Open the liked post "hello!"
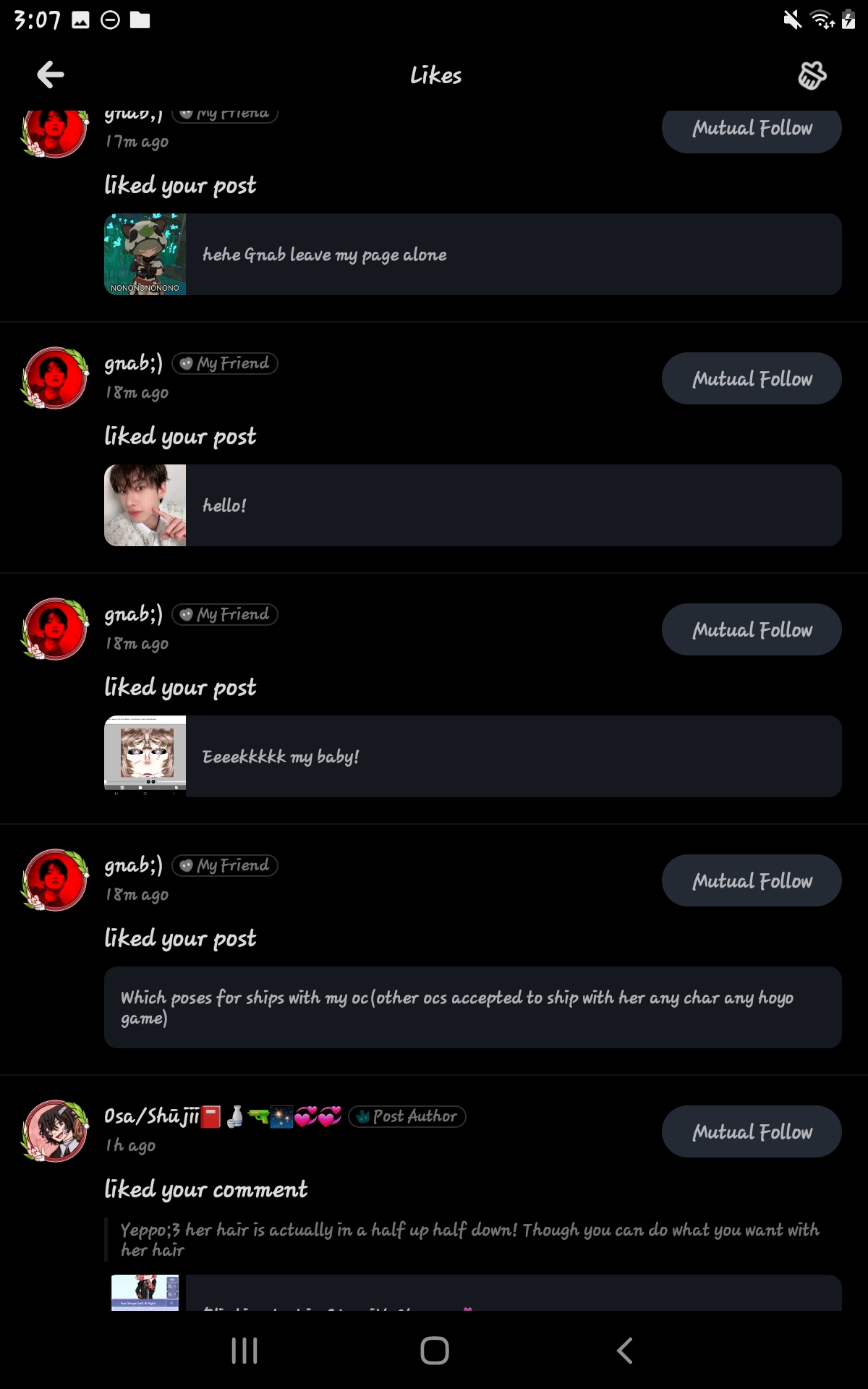The width and height of the screenshot is (868, 1389). click(472, 506)
